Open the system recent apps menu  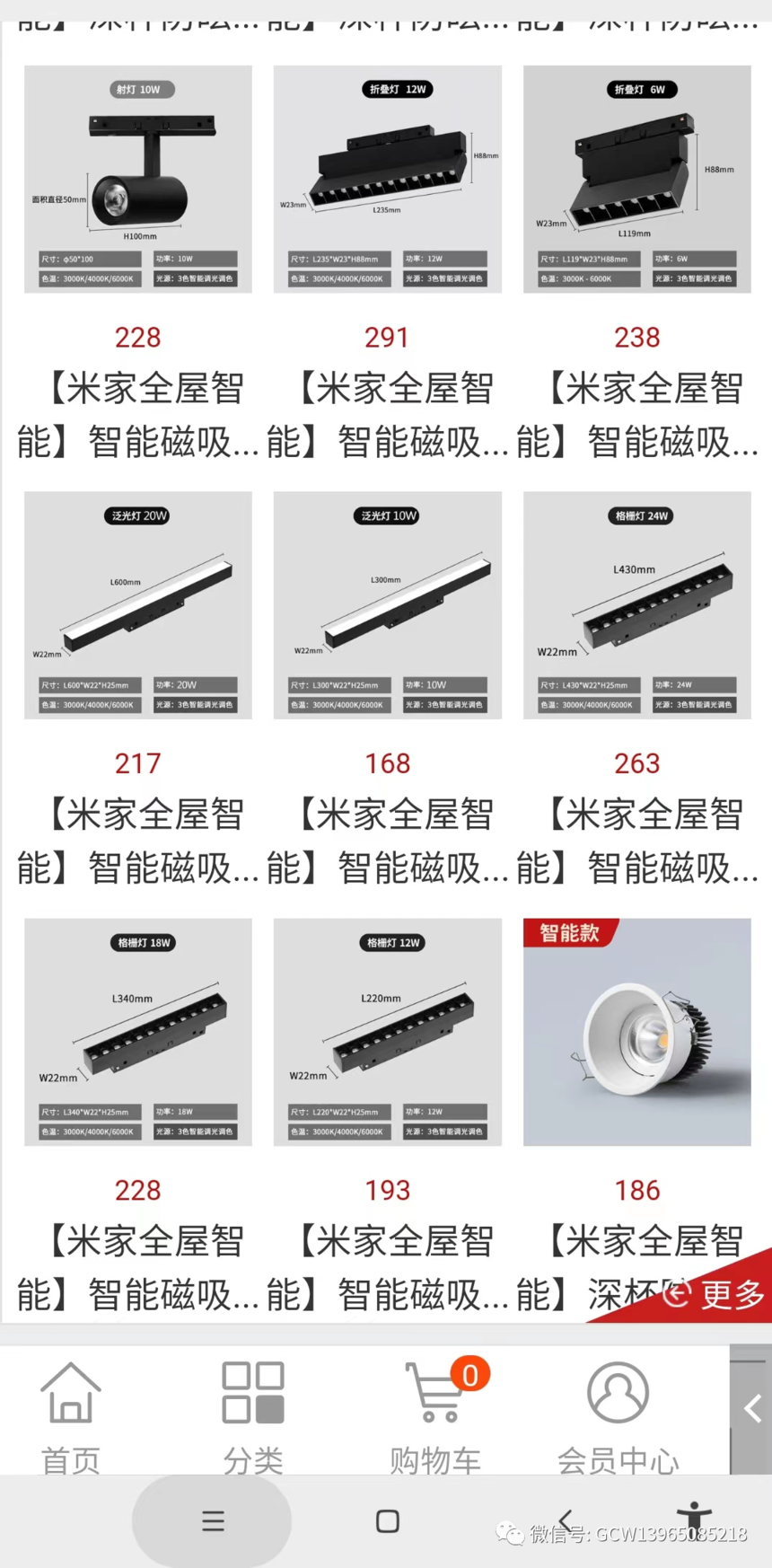tap(213, 1521)
